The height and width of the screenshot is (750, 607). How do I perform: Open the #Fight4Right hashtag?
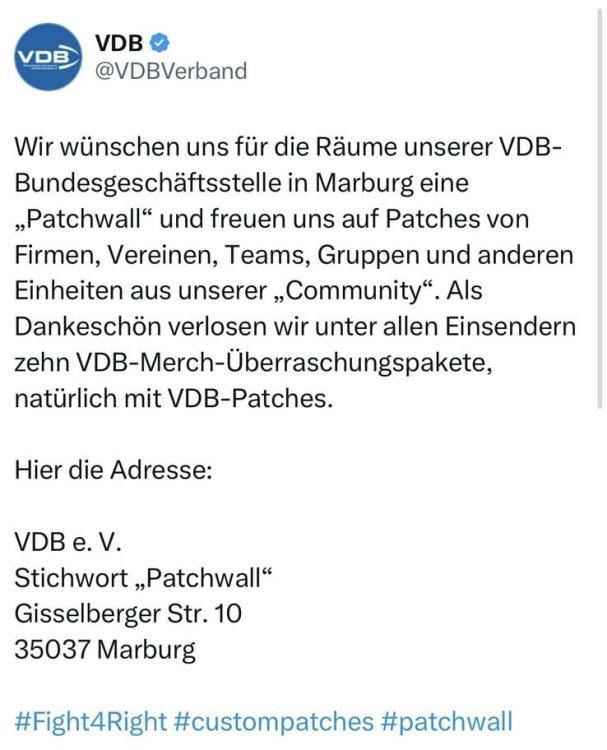tap(90, 721)
